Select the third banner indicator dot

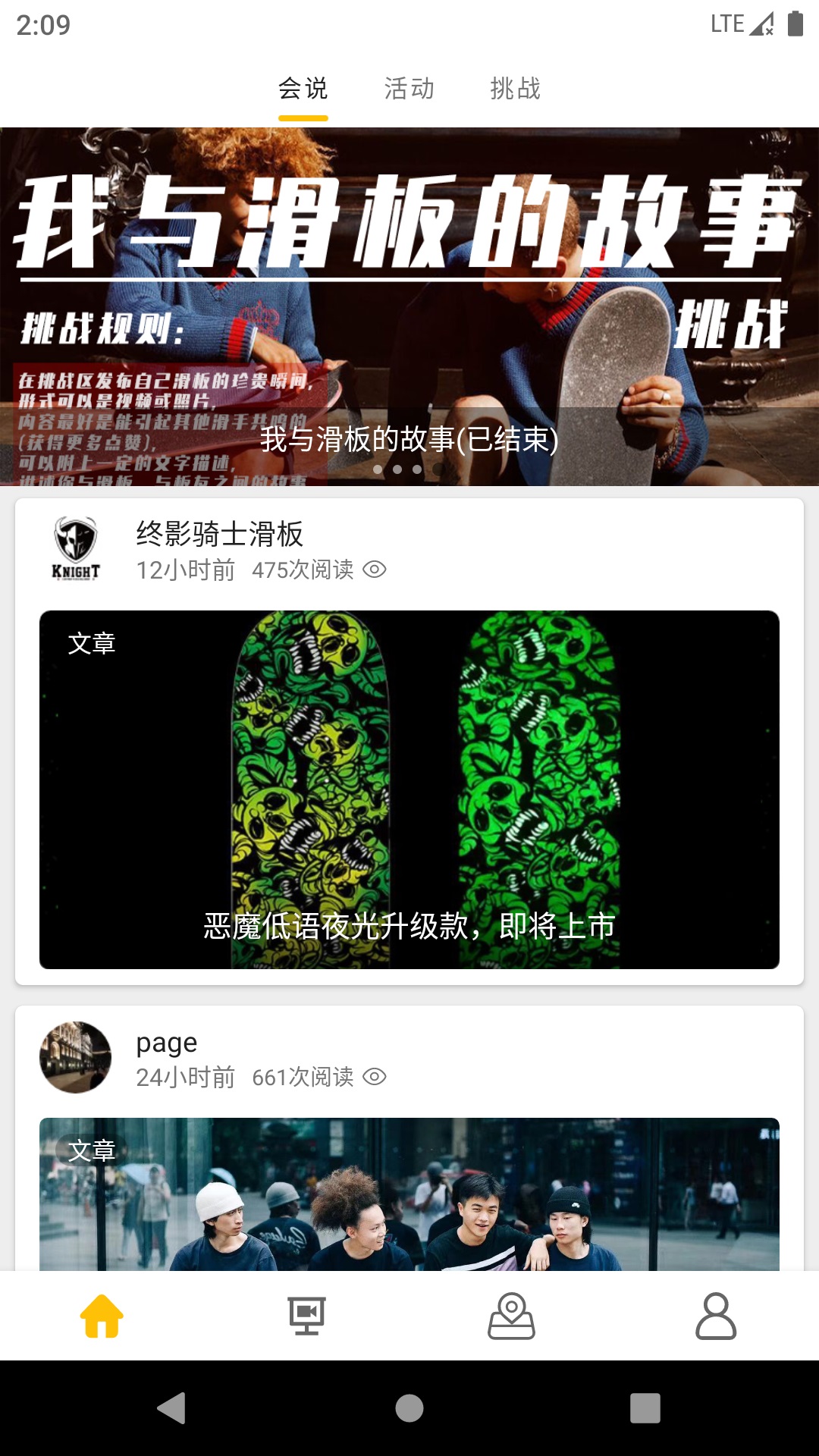[x=416, y=470]
